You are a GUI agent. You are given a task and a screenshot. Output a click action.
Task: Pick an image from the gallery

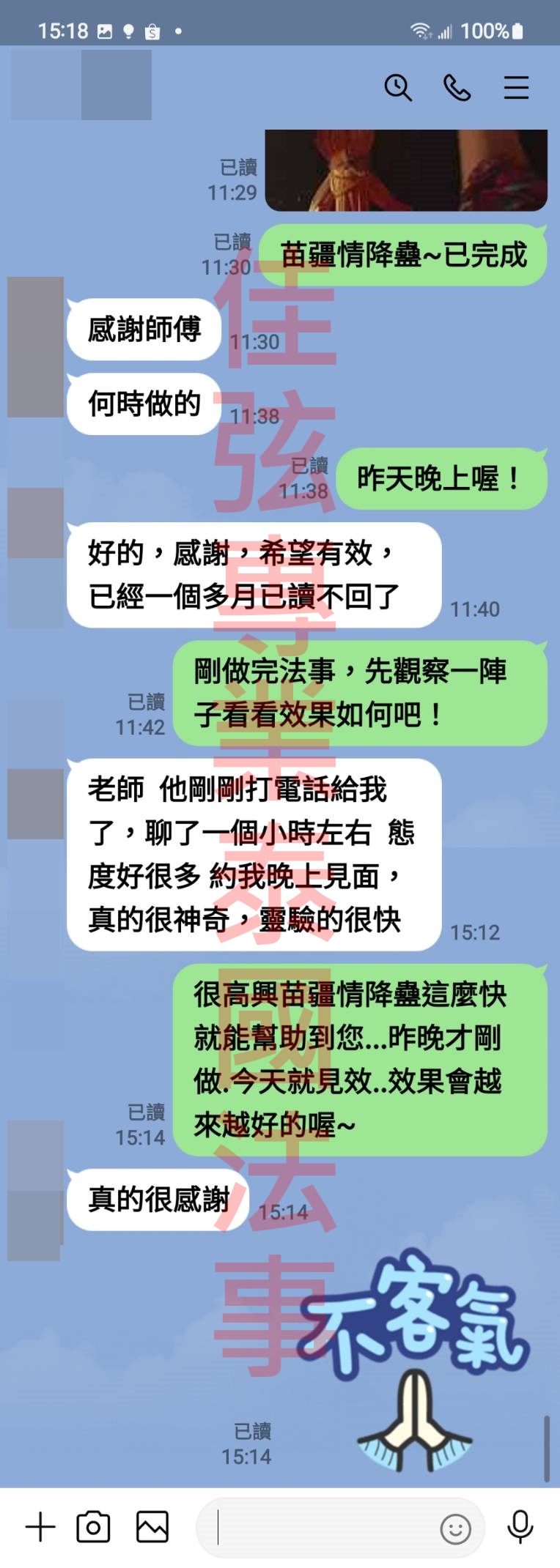point(152,1527)
